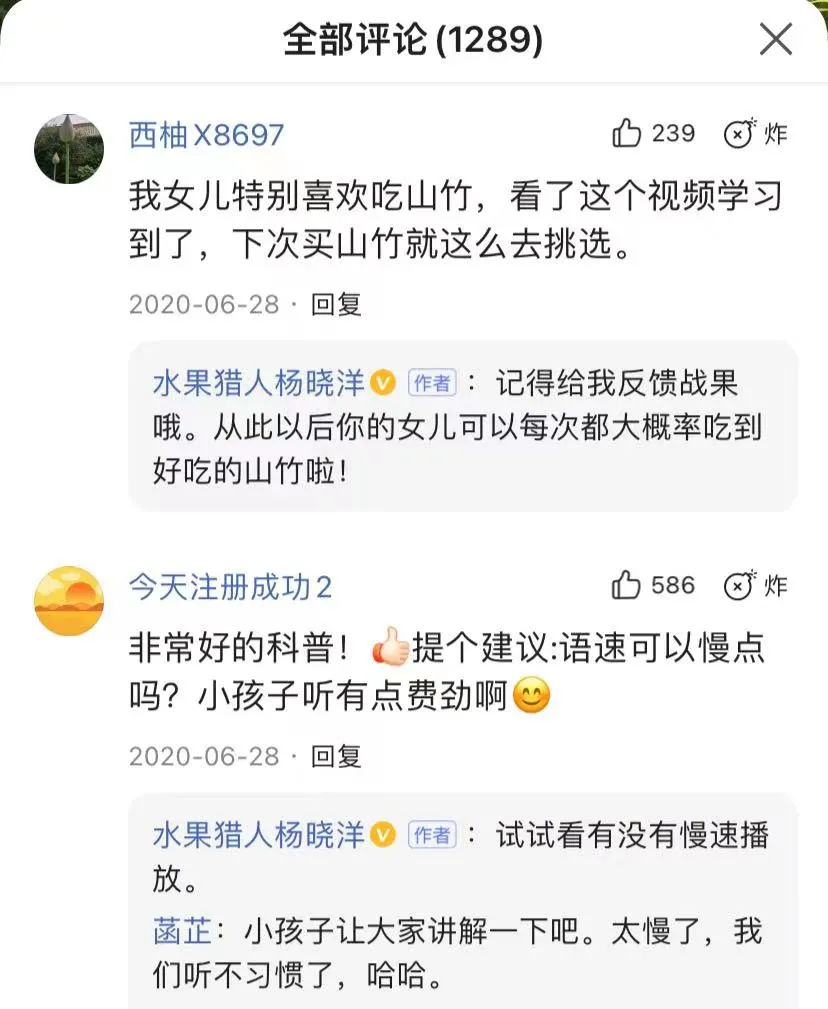828x1009 pixels.
Task: Click 今天注册成功2's sunset avatar
Action: pyautogui.click(x=69, y=597)
